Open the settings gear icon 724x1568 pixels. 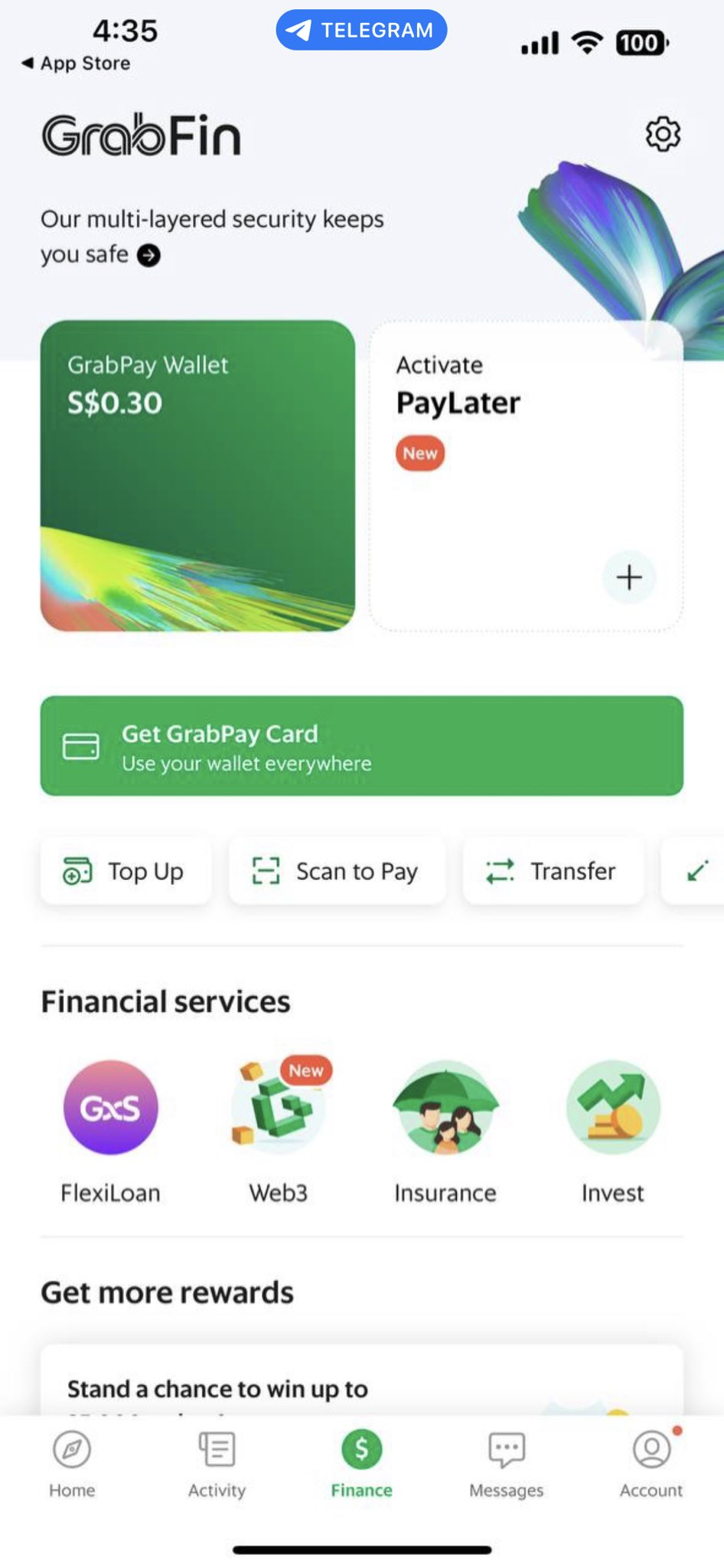click(663, 135)
